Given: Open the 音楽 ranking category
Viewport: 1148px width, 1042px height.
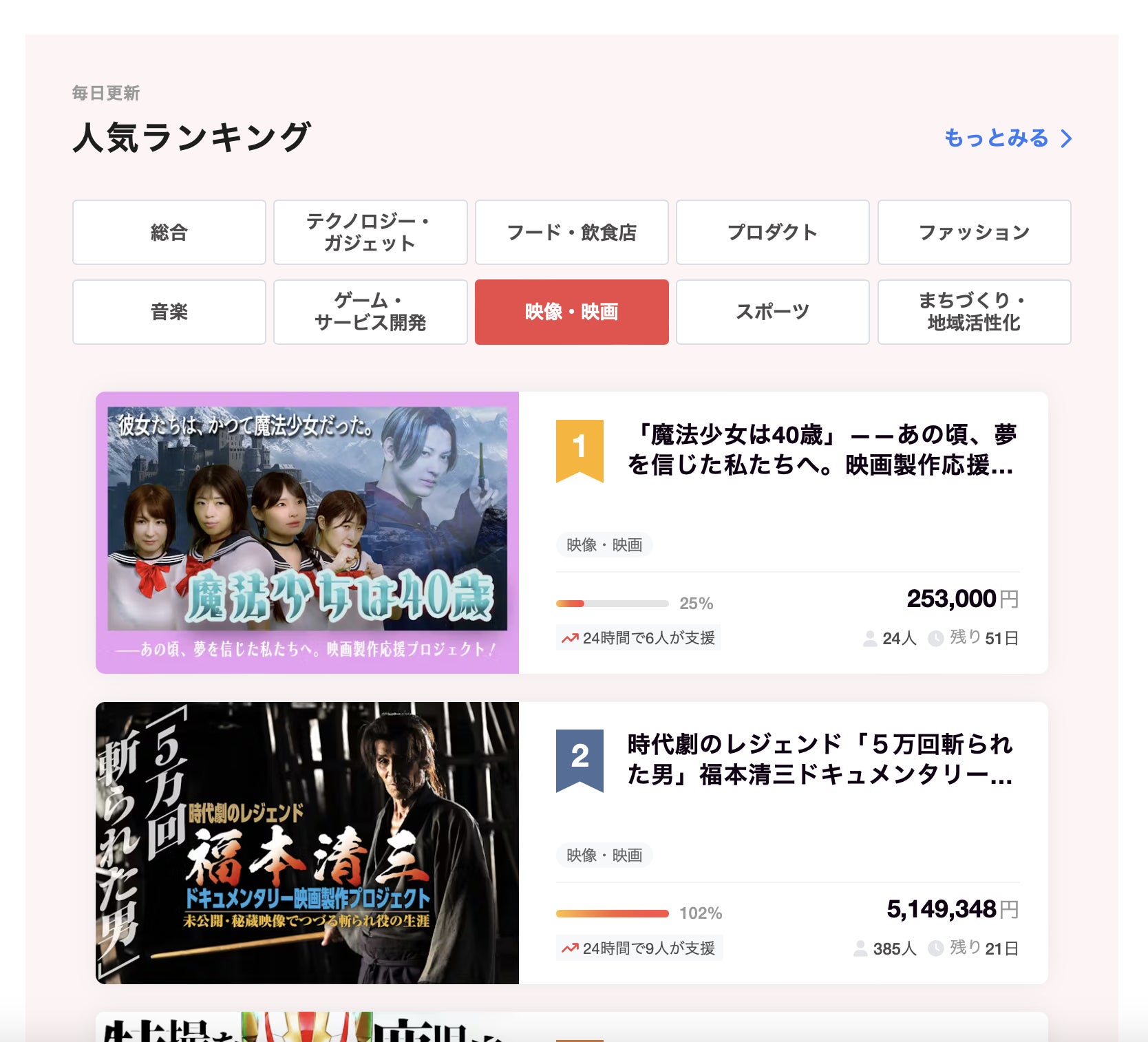Looking at the screenshot, I should 169,312.
